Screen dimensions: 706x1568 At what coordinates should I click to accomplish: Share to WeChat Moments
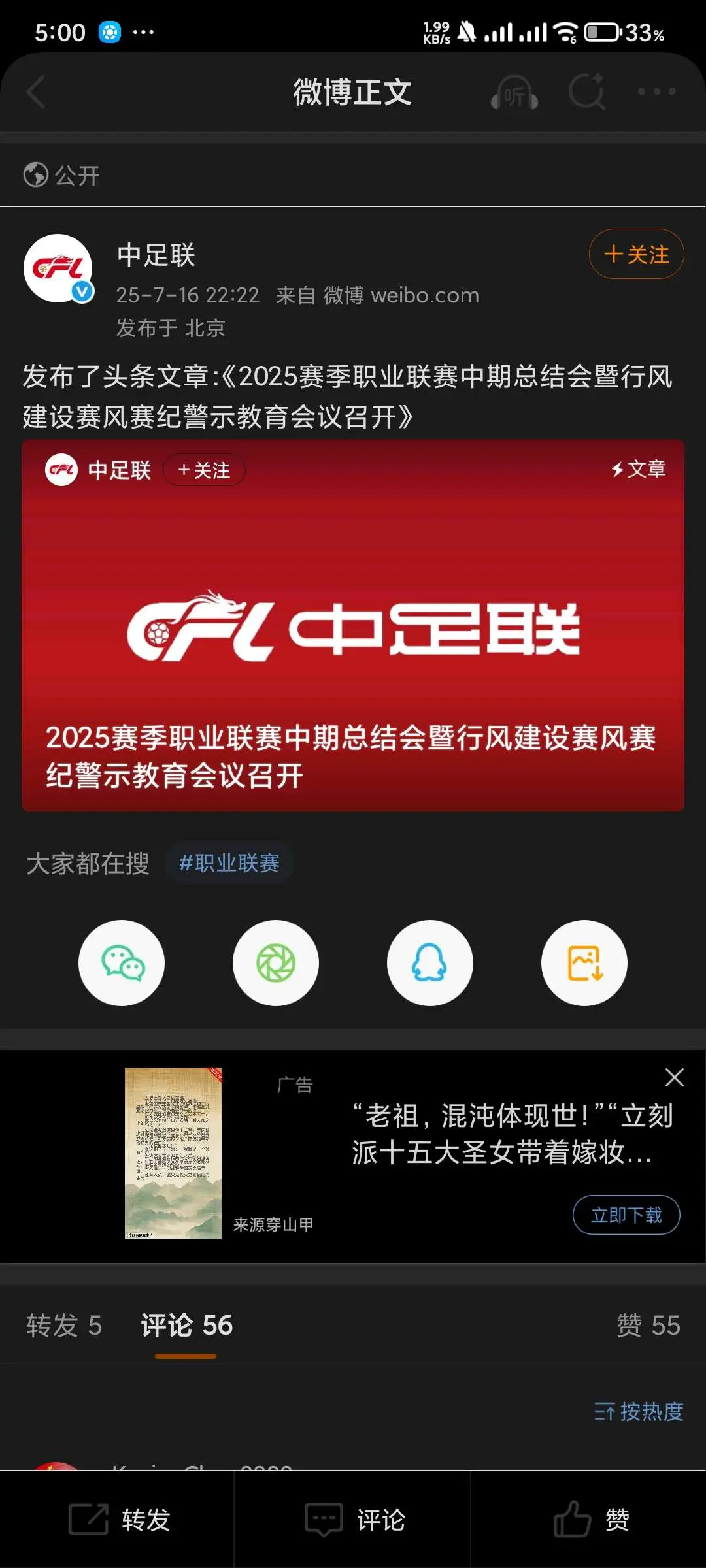pyautogui.click(x=276, y=963)
